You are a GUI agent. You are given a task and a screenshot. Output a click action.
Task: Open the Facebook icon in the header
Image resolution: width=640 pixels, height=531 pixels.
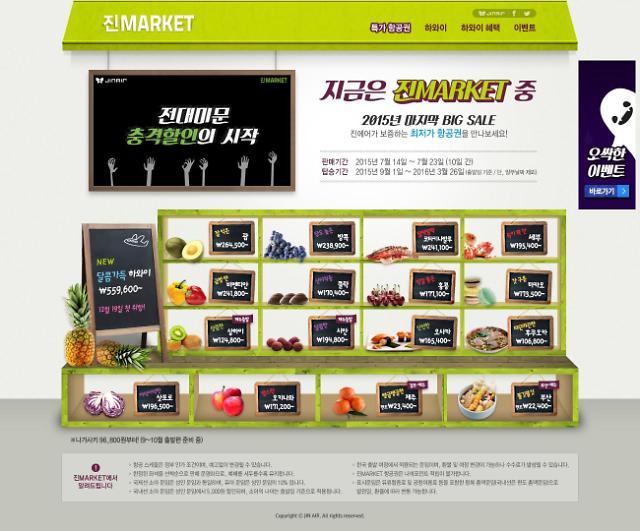tap(514, 13)
